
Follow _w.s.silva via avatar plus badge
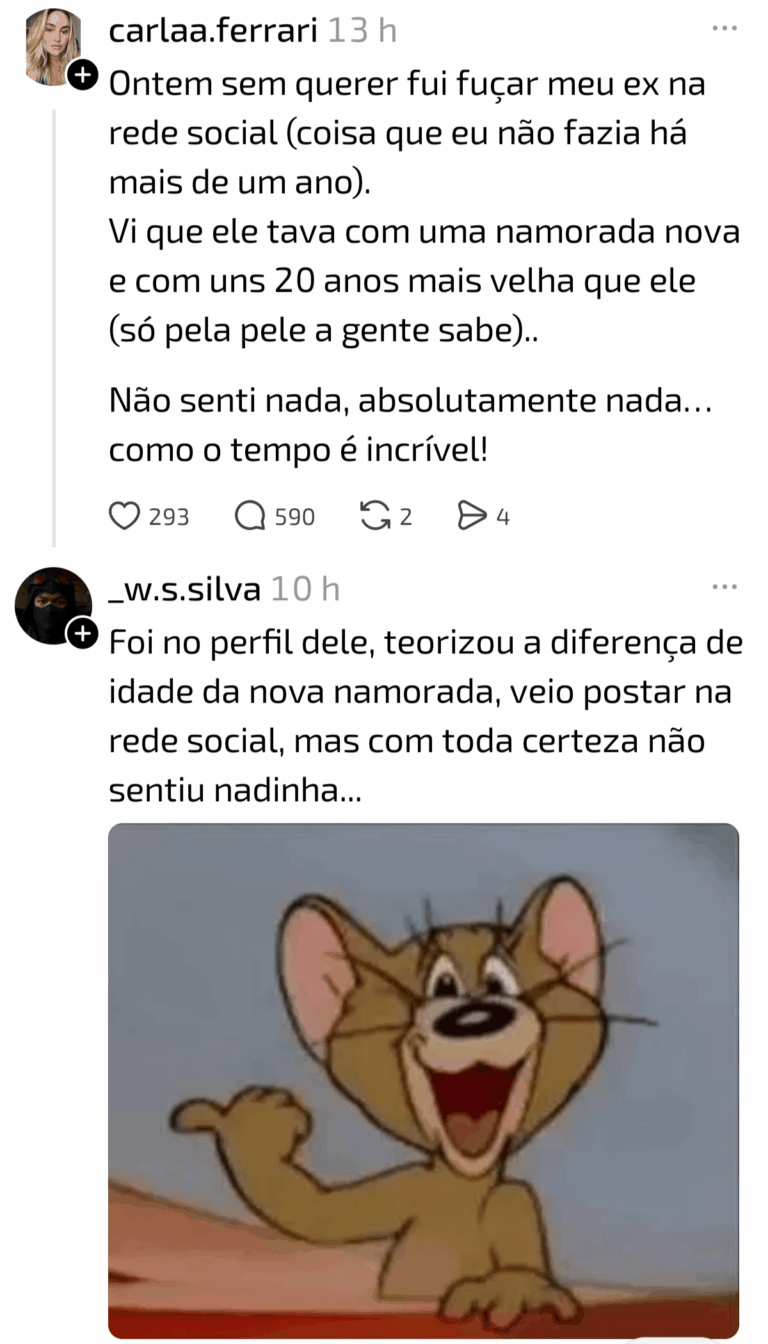[81, 632]
